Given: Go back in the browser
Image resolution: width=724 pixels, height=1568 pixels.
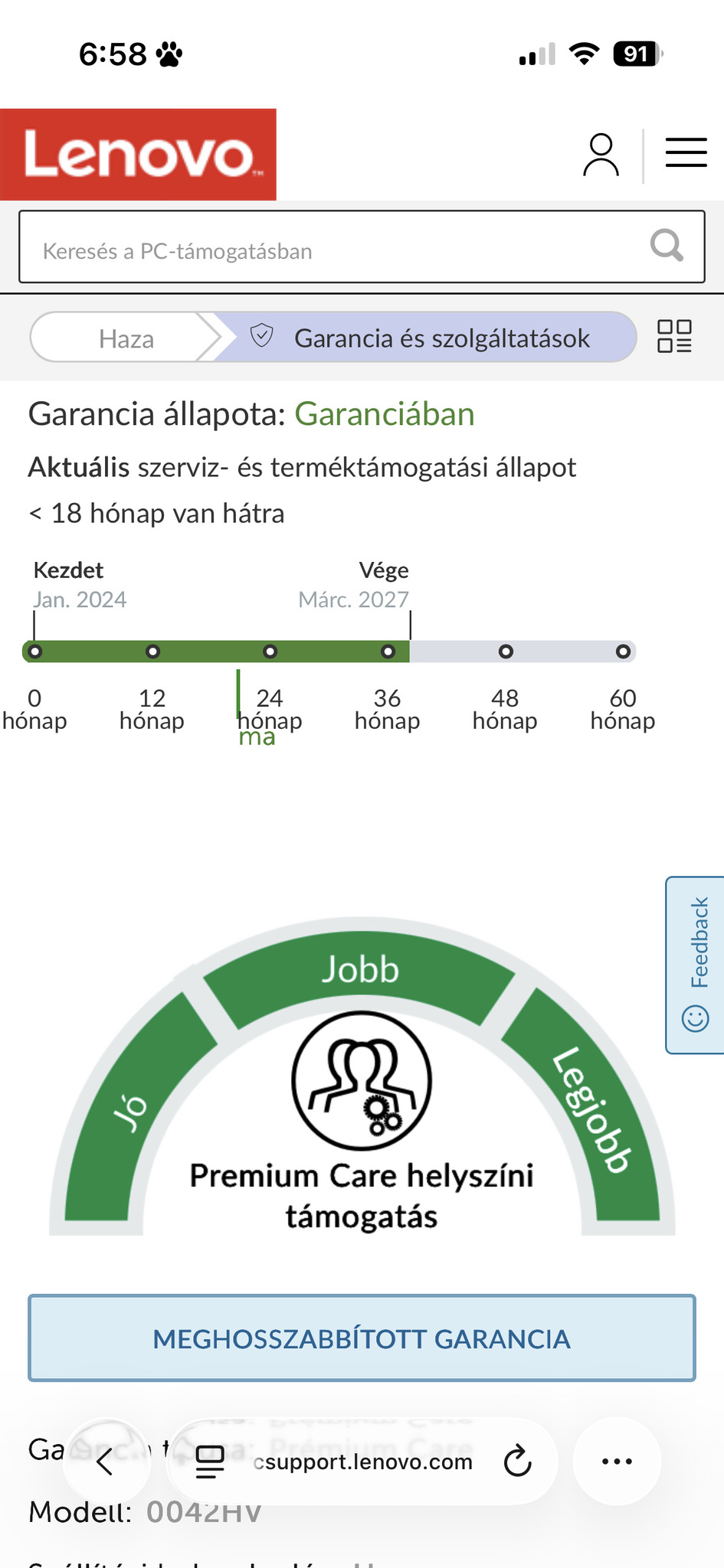Looking at the screenshot, I should coord(106,1462).
